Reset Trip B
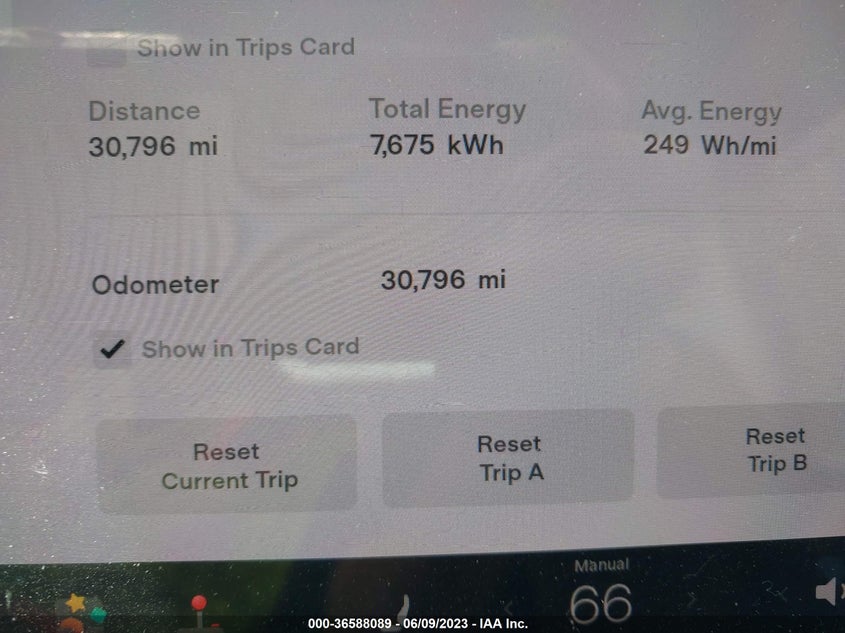Image resolution: width=845 pixels, height=633 pixels. click(774, 450)
